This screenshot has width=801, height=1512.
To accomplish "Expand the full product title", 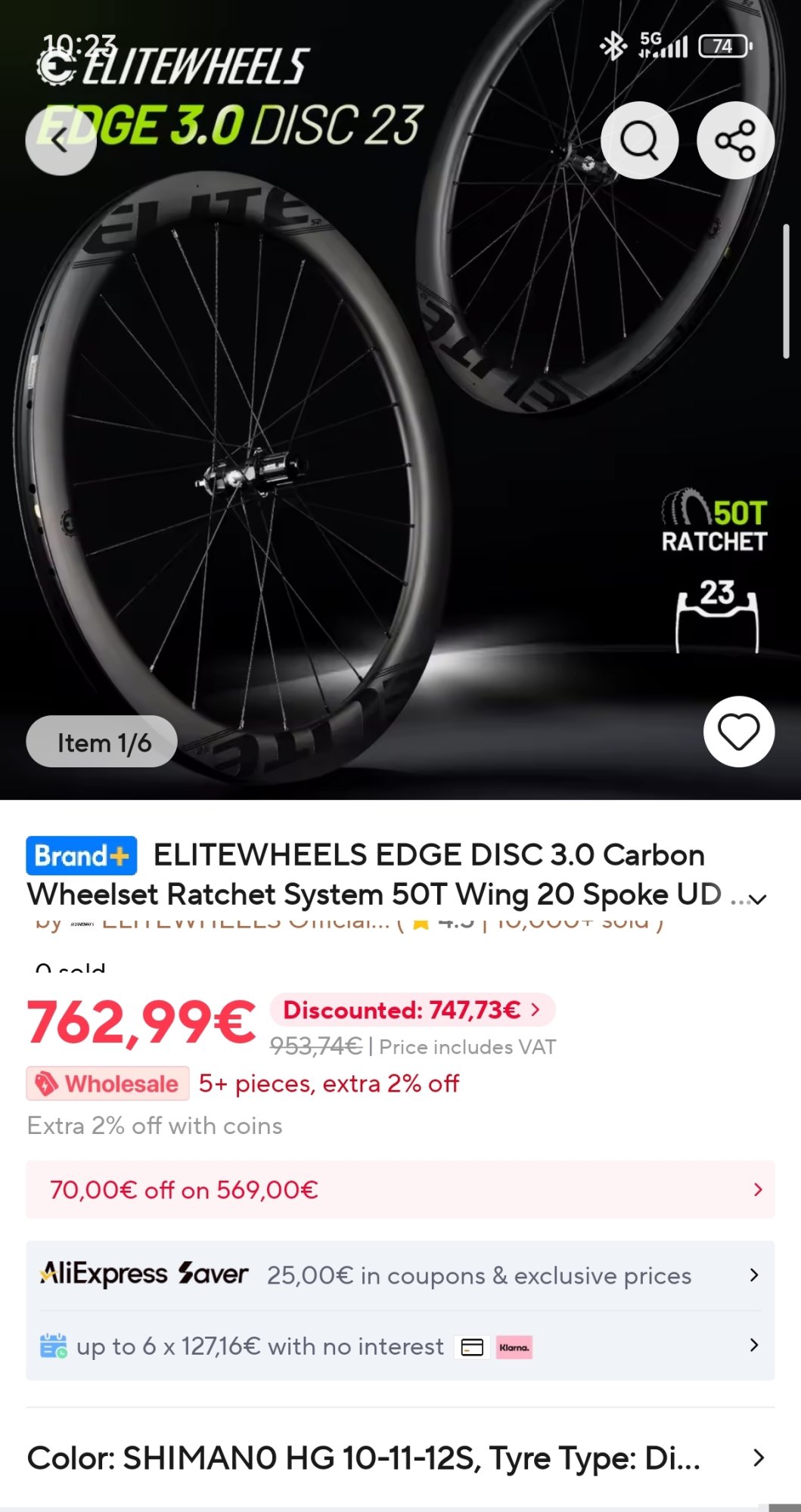I will [x=757, y=899].
